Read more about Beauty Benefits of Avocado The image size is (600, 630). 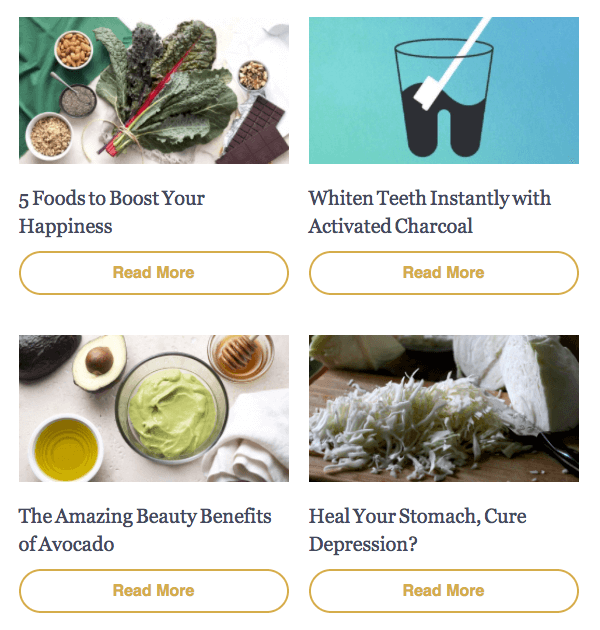click(x=153, y=591)
